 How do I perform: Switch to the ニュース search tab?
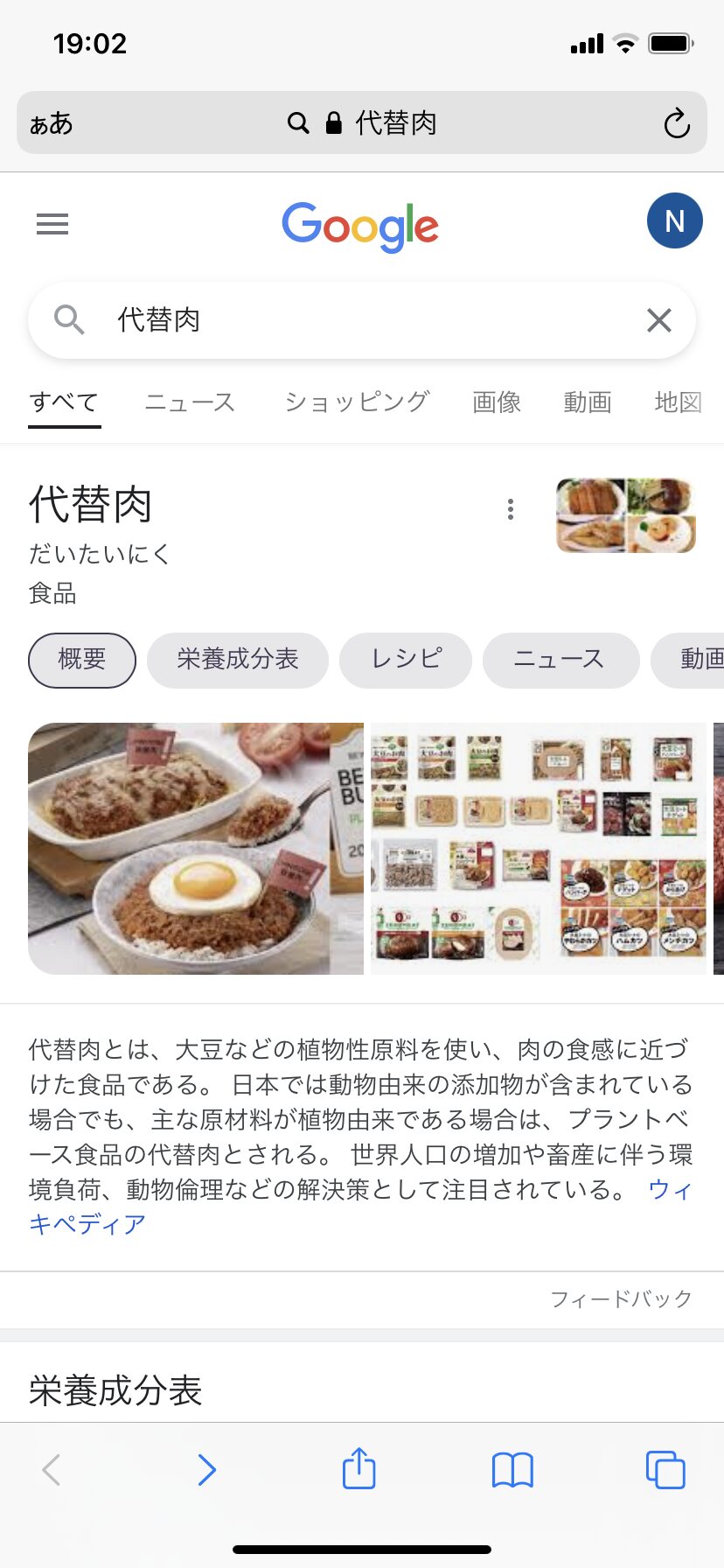click(190, 402)
